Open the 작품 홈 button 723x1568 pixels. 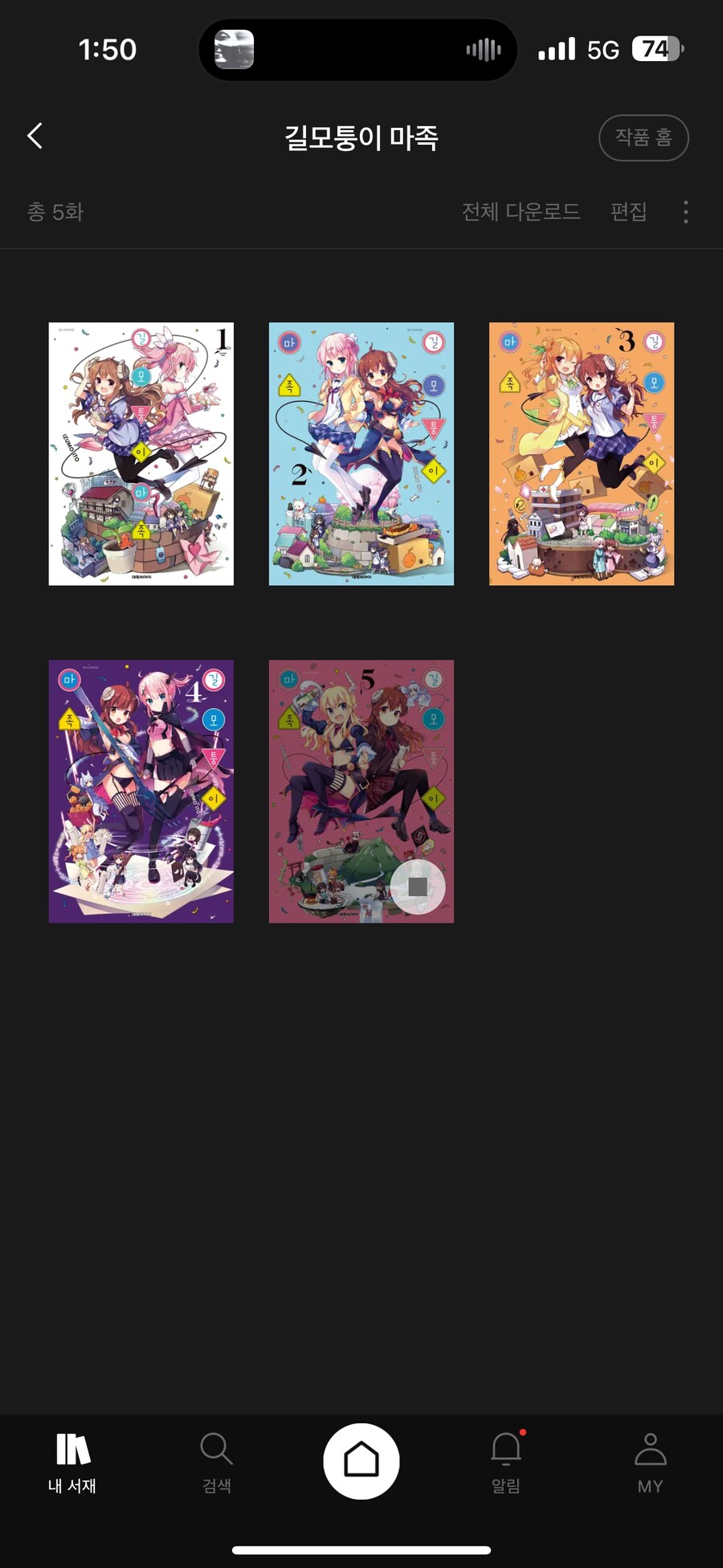[643, 137]
